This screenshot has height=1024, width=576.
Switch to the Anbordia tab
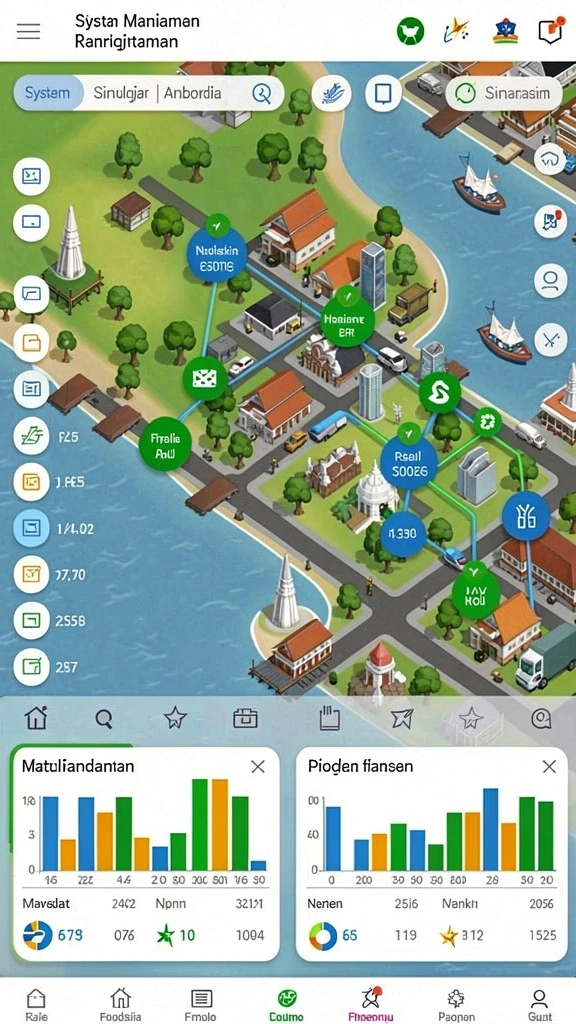(192, 93)
